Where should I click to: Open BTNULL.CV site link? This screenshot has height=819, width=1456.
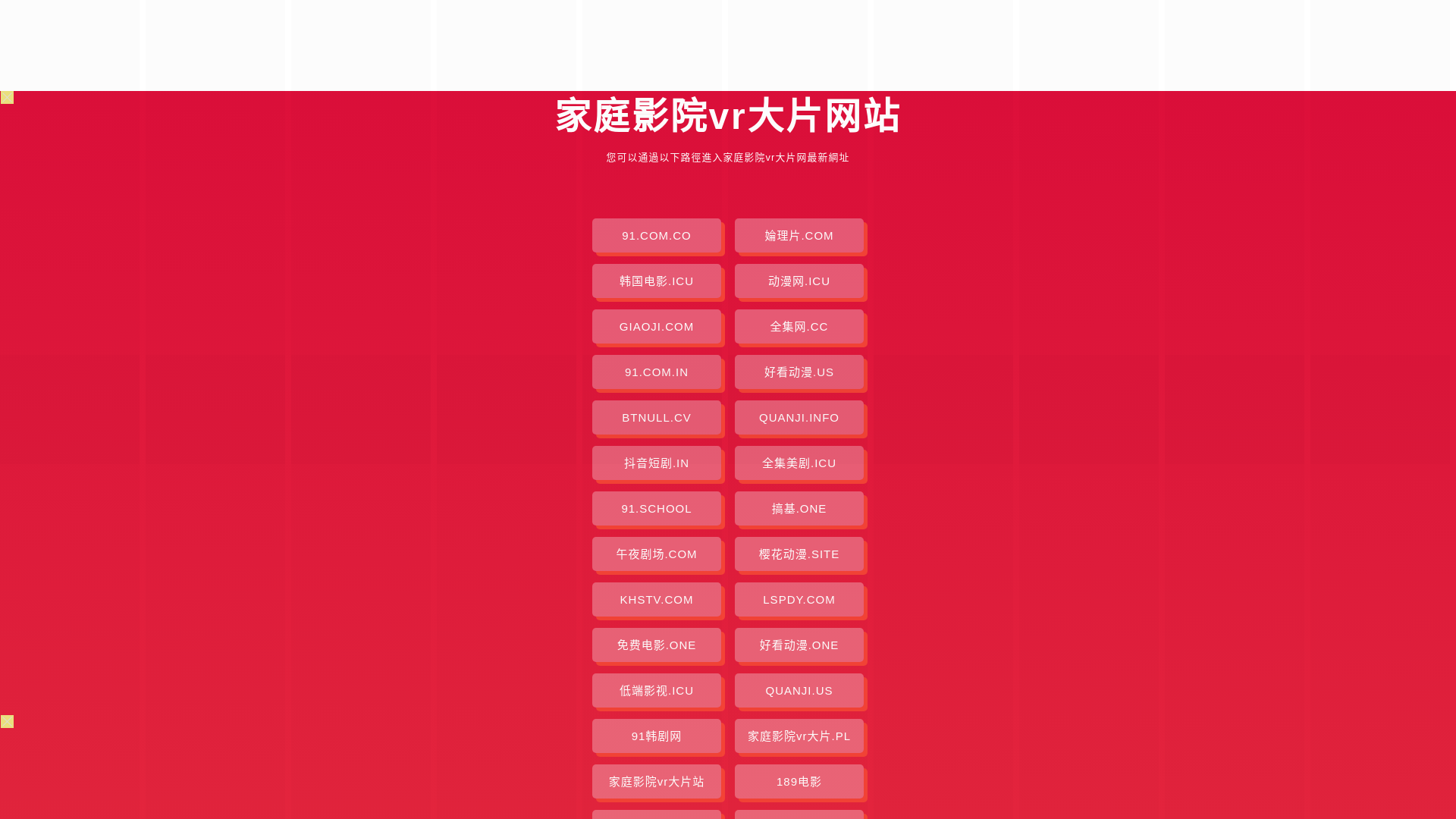[x=656, y=418]
